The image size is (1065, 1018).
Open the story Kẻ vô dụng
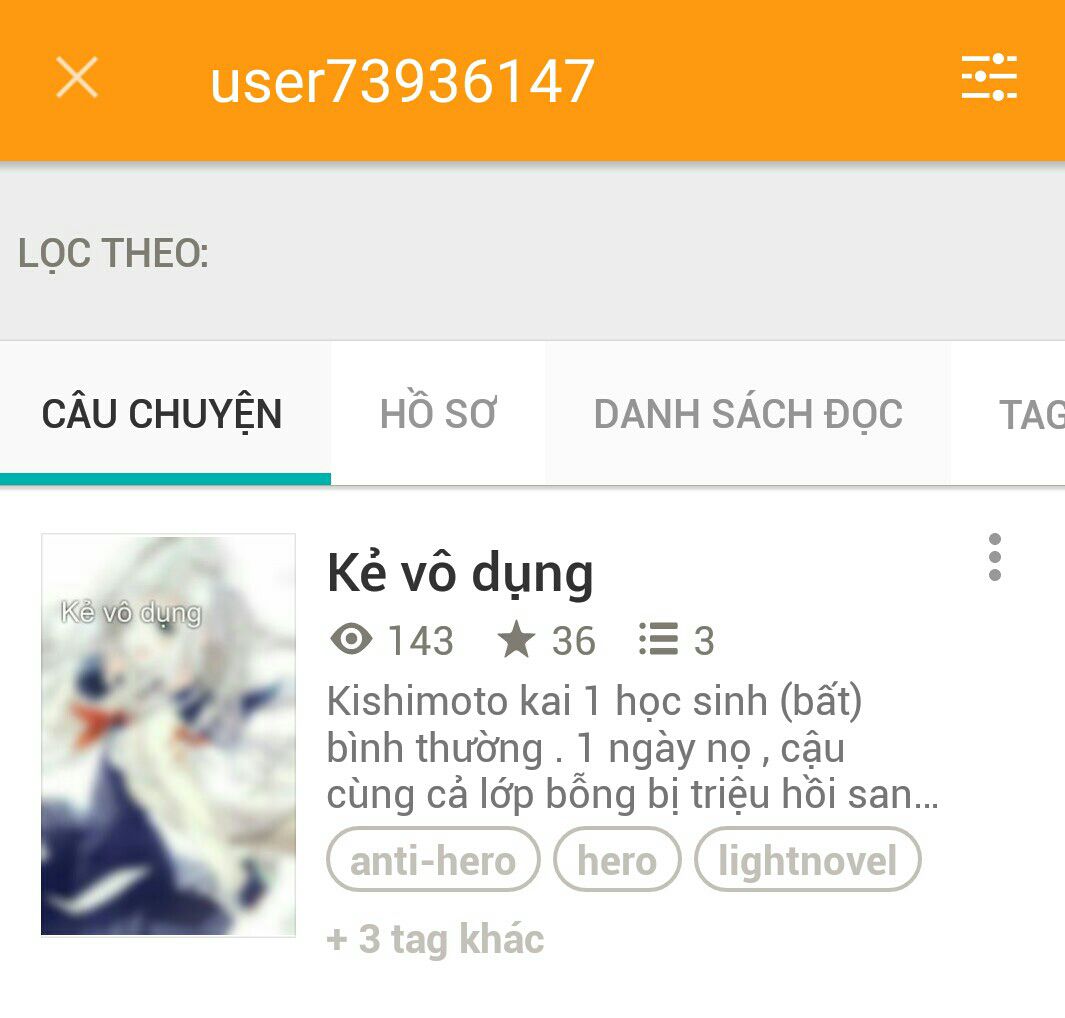(460, 573)
